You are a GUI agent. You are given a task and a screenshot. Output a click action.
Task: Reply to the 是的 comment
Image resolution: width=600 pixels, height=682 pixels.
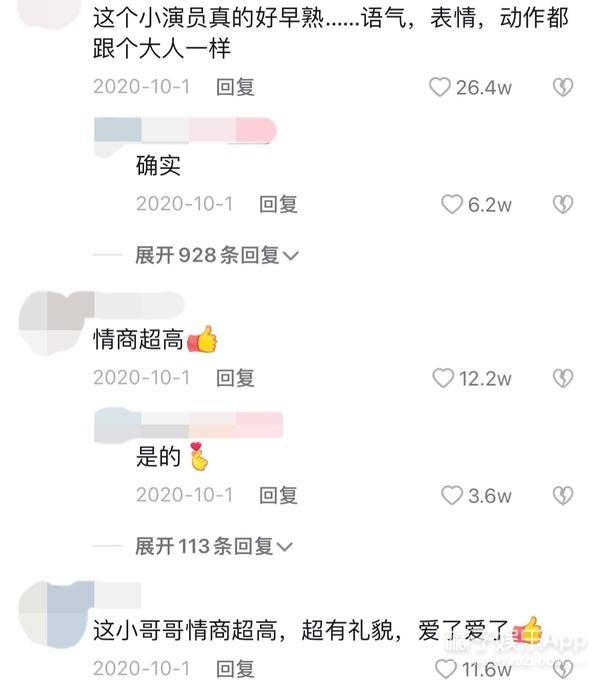(x=278, y=495)
